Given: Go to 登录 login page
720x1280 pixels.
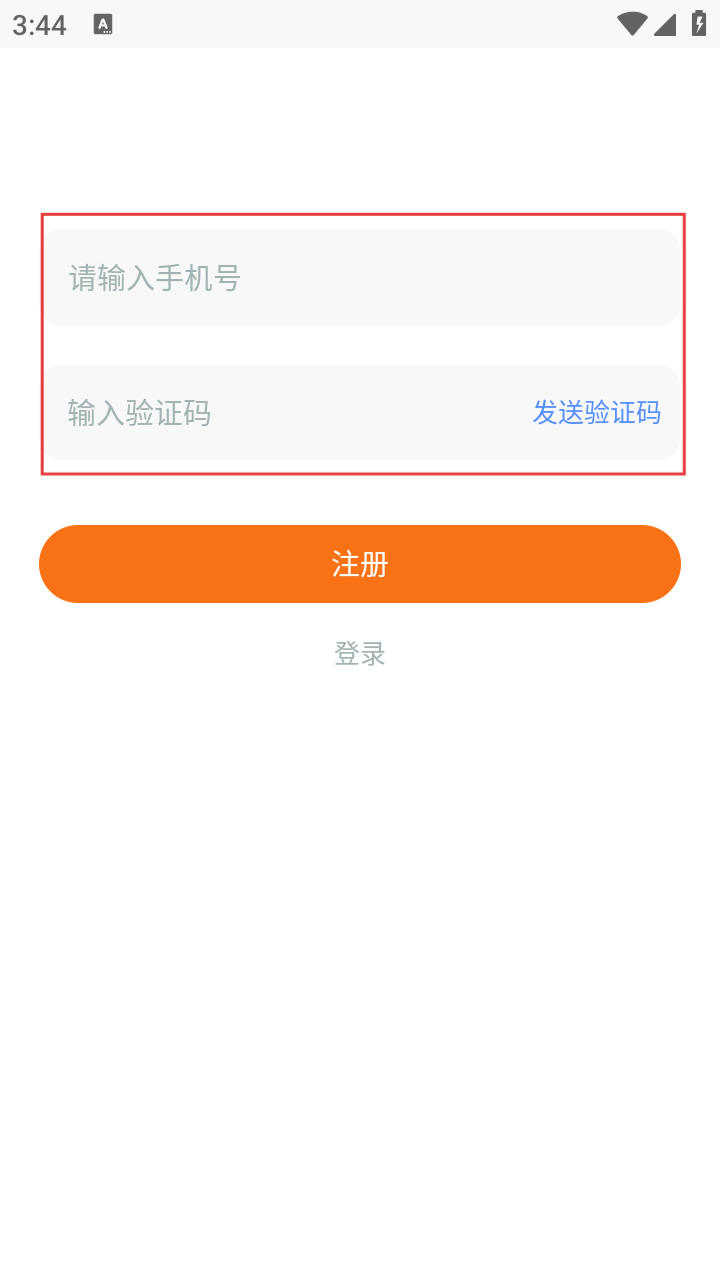Looking at the screenshot, I should pos(360,654).
